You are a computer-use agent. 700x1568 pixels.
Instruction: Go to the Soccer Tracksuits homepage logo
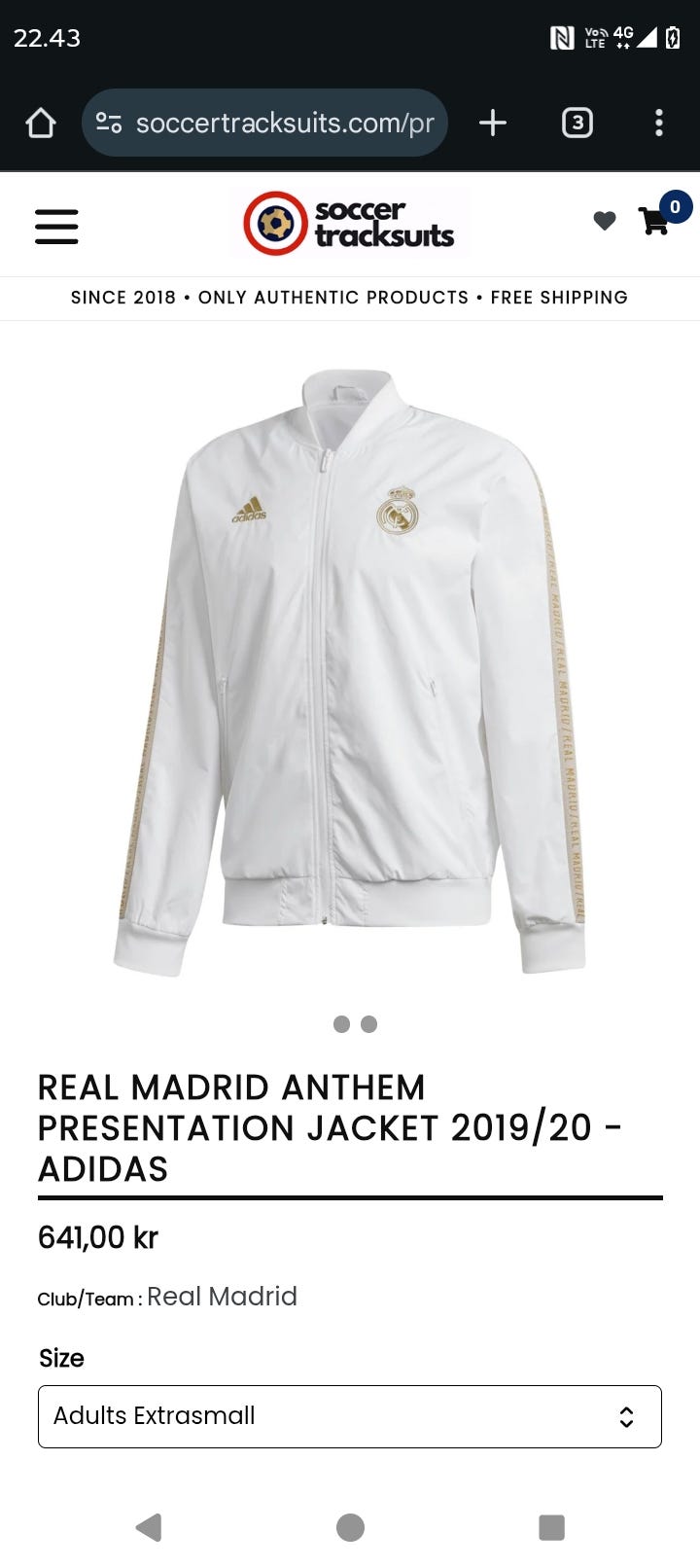point(349,224)
